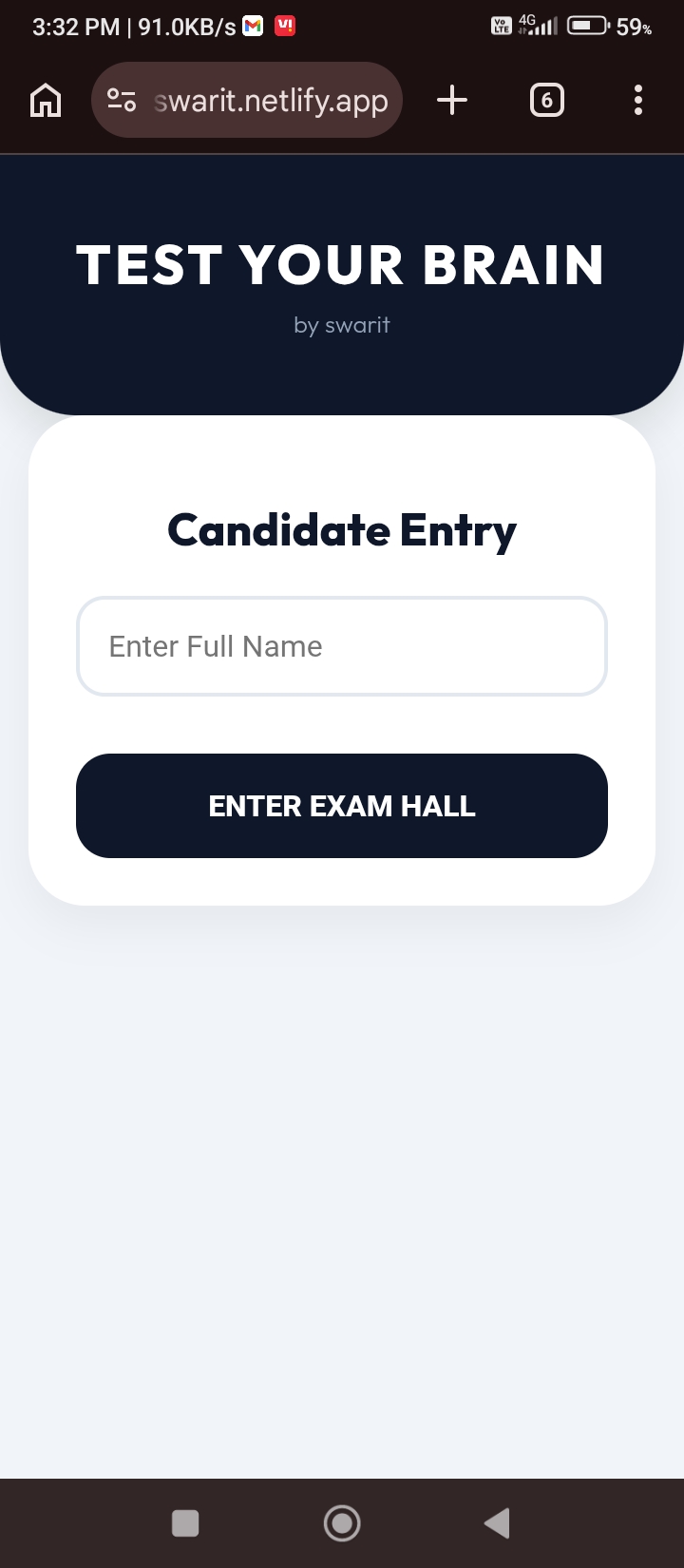Open recent apps from navigation bar
The width and height of the screenshot is (684, 1568).
pos(185,1523)
